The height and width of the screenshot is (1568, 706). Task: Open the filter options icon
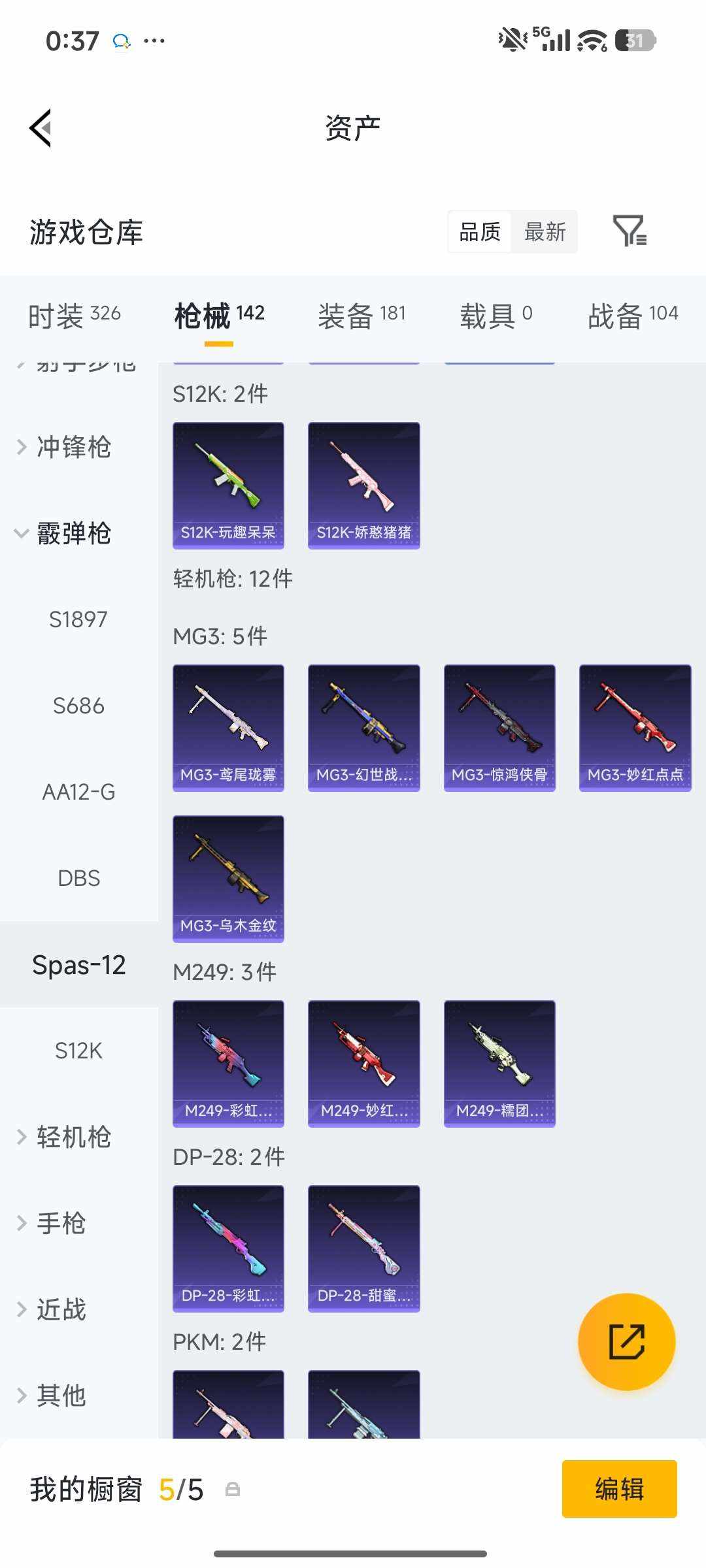pyautogui.click(x=630, y=231)
